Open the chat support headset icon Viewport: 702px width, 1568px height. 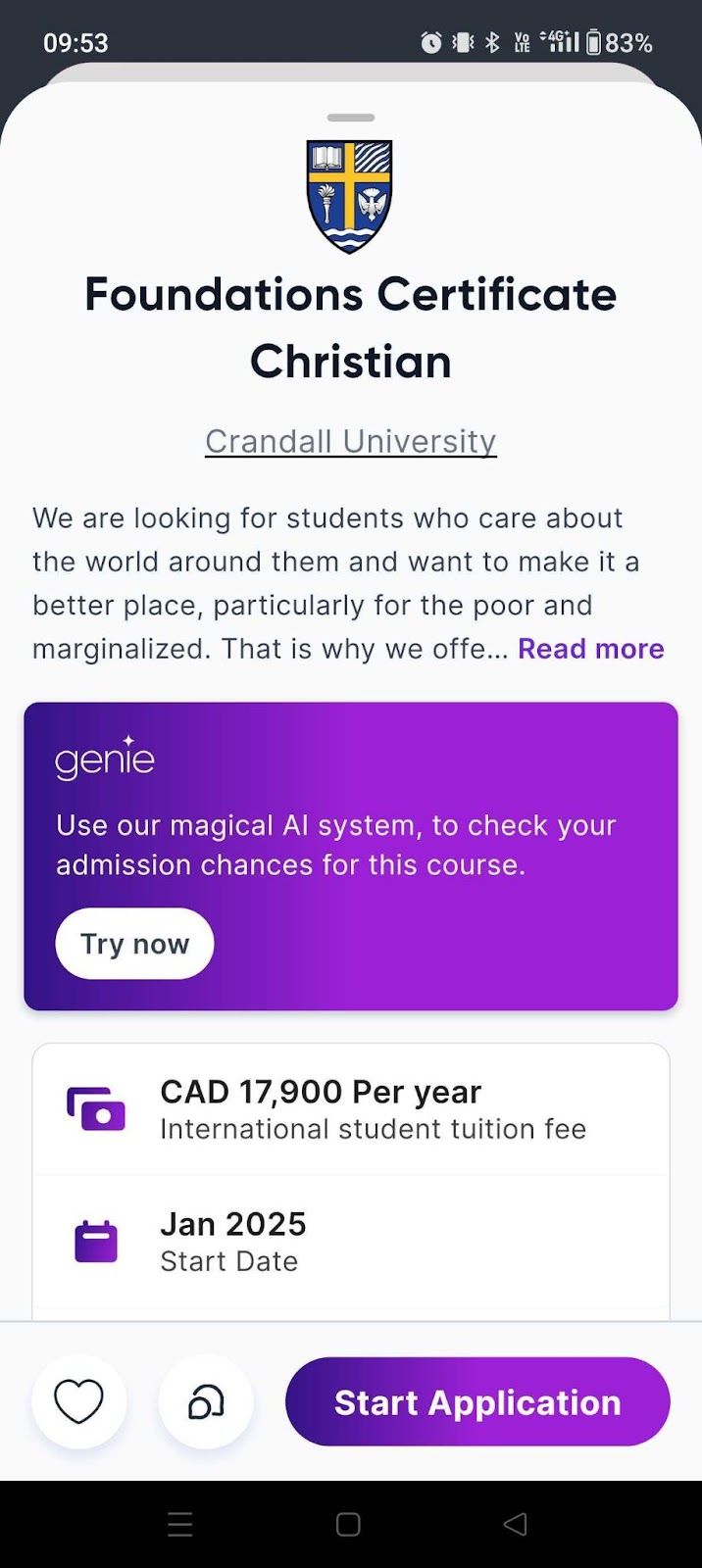206,1401
